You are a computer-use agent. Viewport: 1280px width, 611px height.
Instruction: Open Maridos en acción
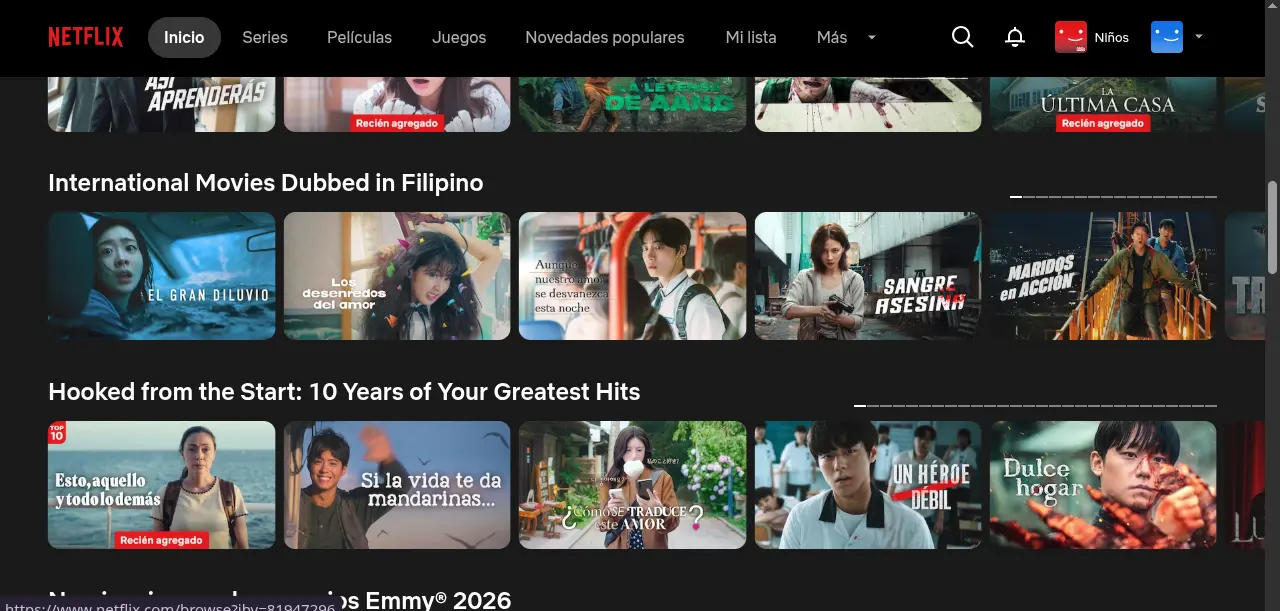click(1103, 276)
